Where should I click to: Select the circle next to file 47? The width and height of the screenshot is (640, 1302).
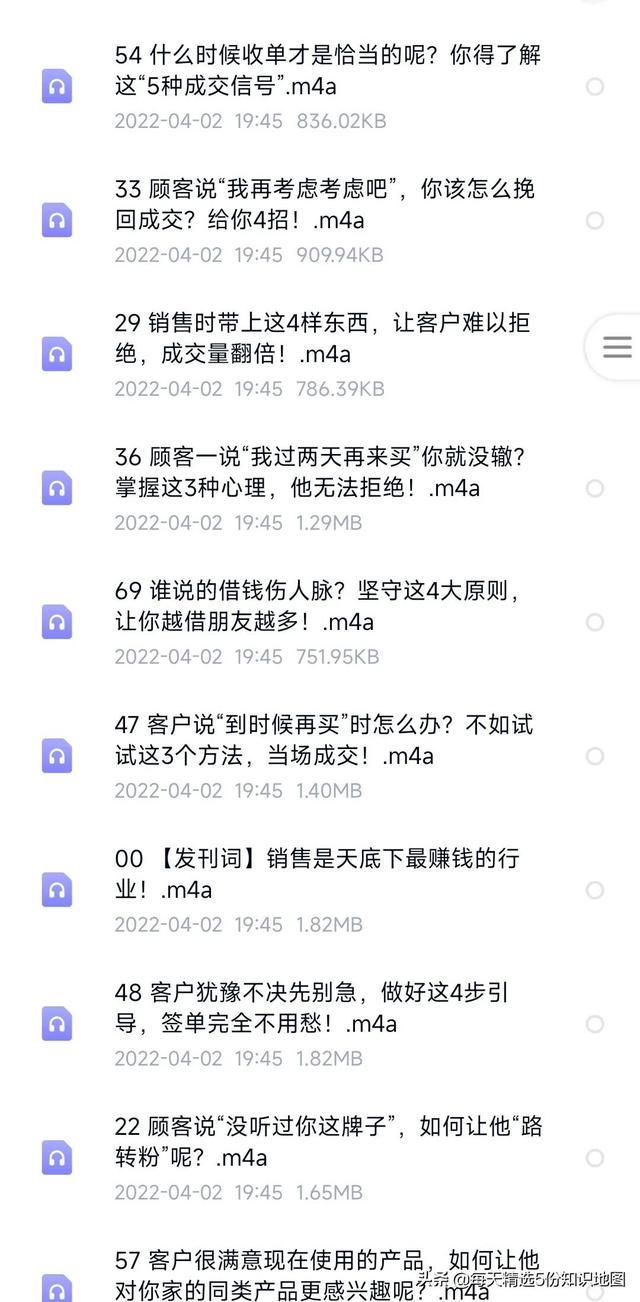[595, 756]
